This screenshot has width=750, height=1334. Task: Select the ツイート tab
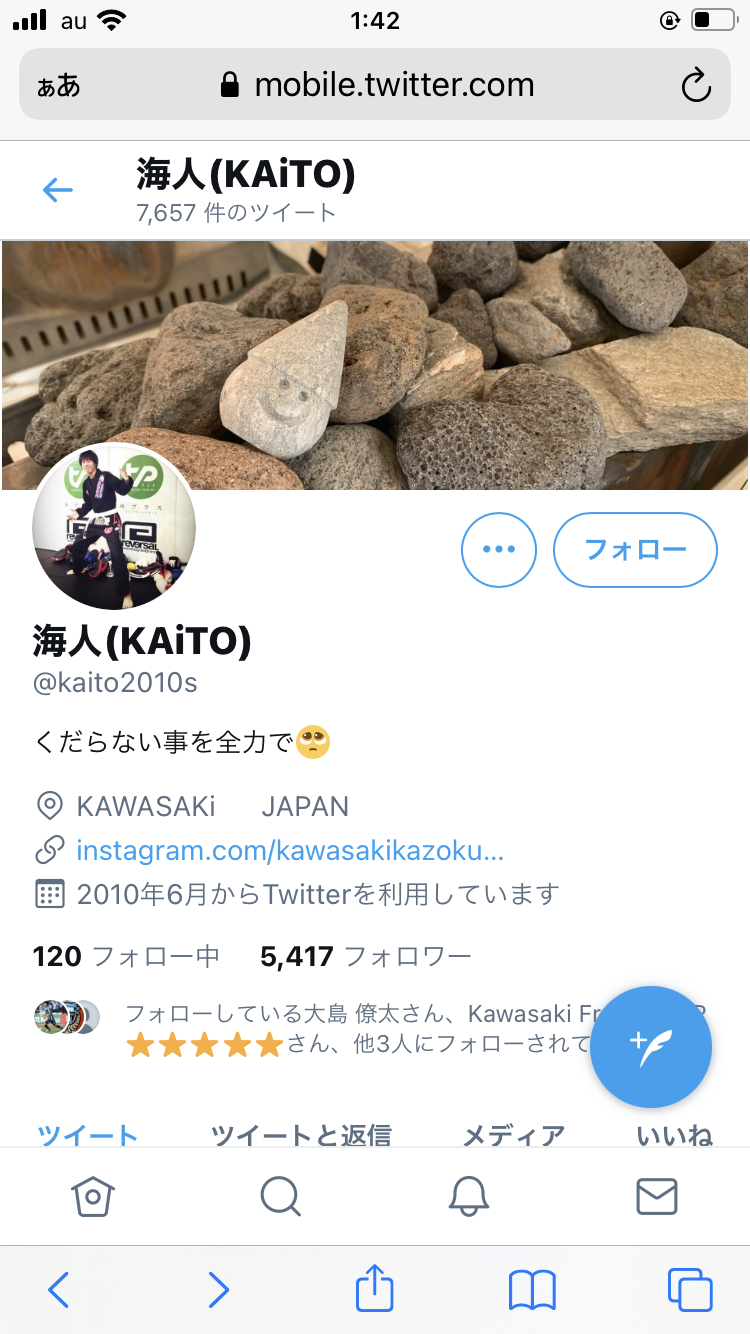[x=88, y=1135]
